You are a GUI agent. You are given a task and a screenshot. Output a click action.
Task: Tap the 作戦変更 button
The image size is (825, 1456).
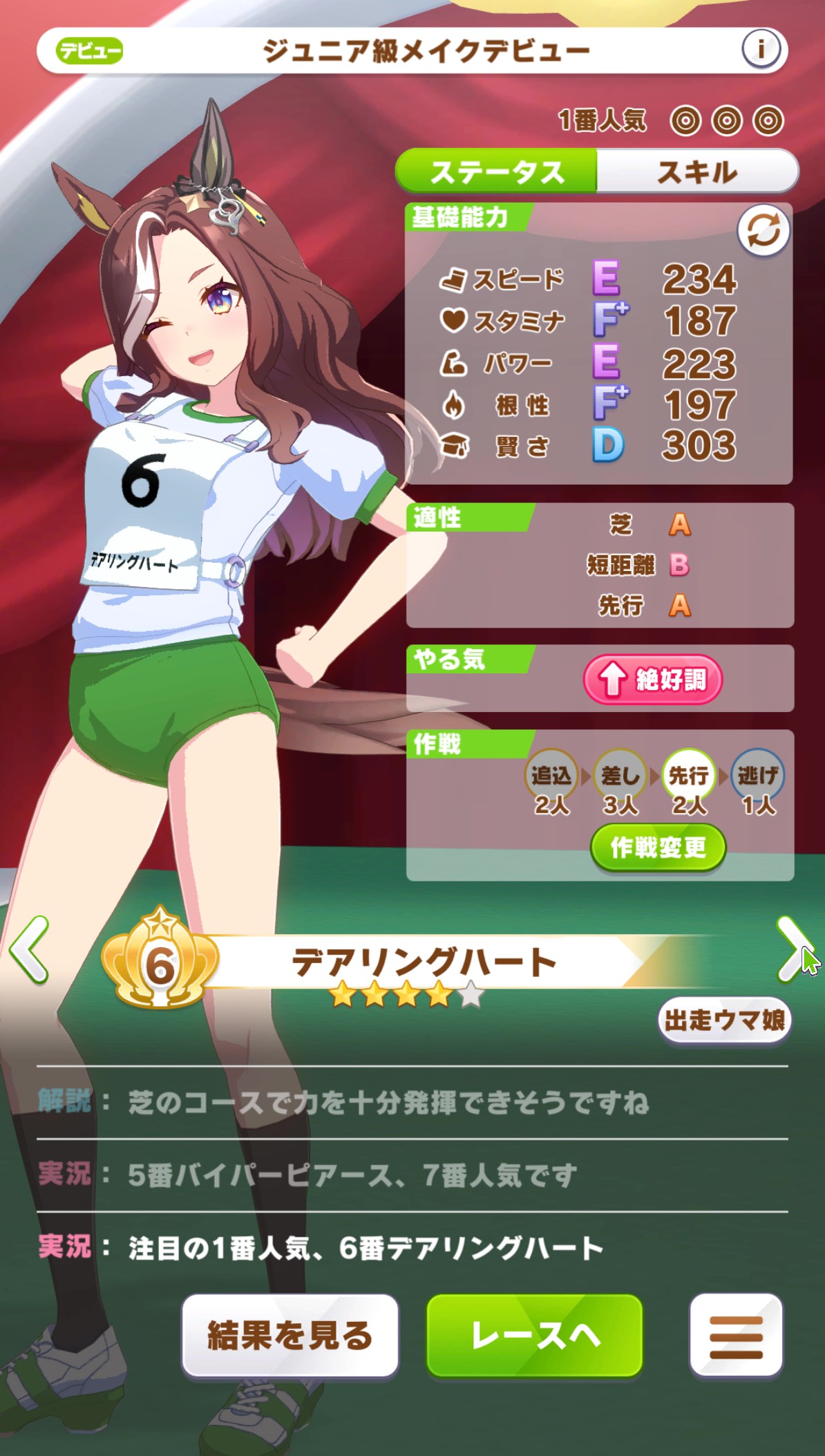658,847
